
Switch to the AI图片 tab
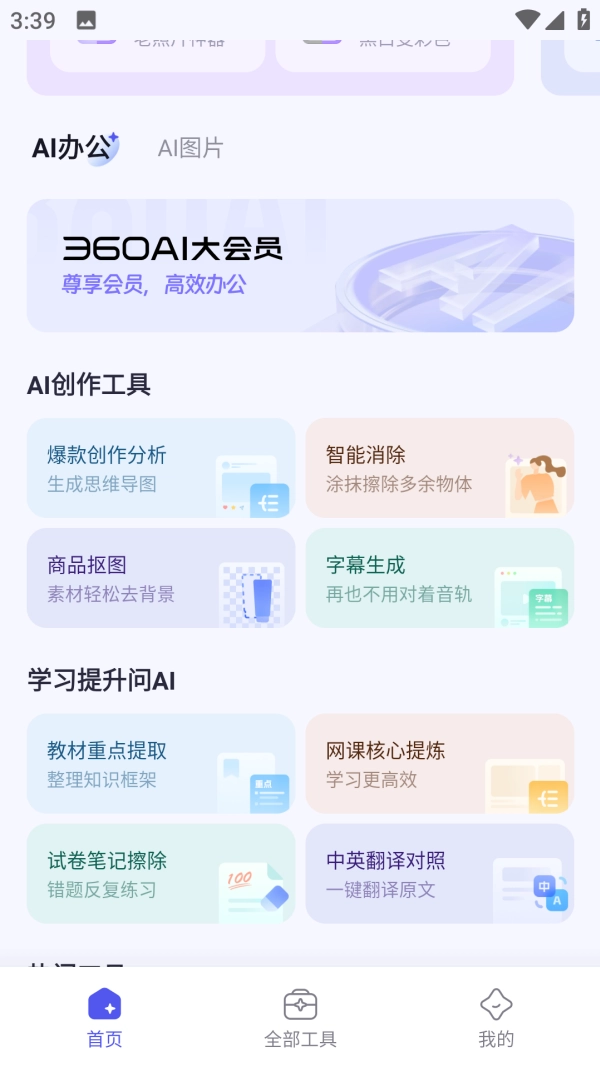(x=190, y=148)
